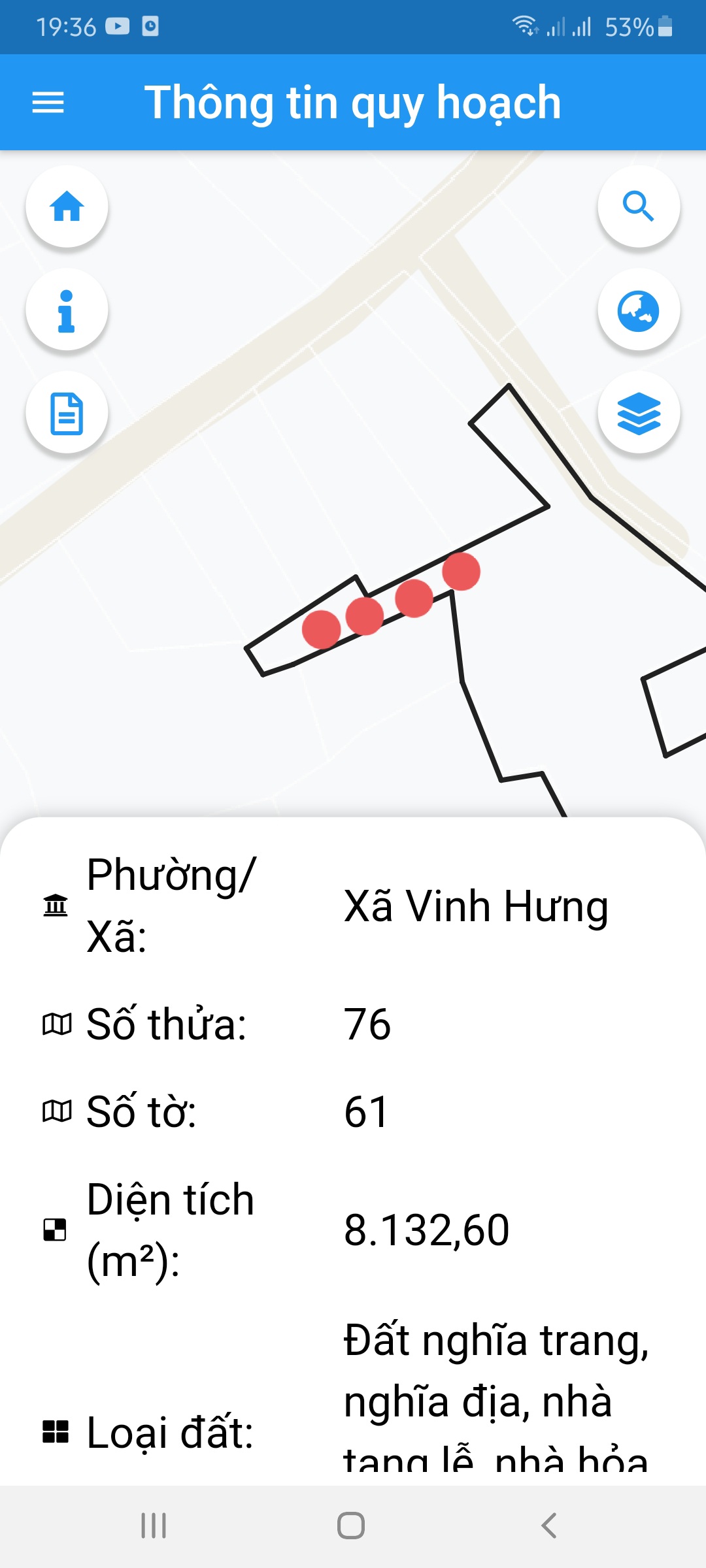Tap the home floating button
The height and width of the screenshot is (1568, 706).
click(67, 206)
